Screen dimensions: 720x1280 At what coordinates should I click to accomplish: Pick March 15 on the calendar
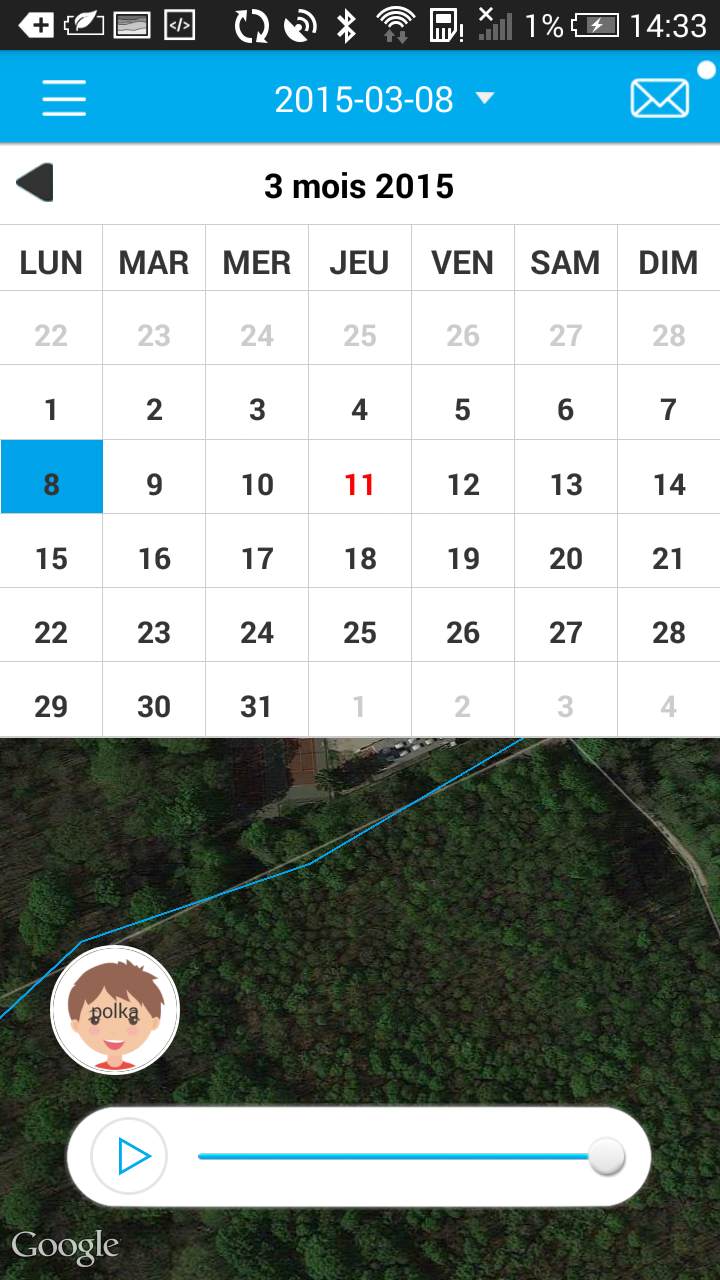51,559
